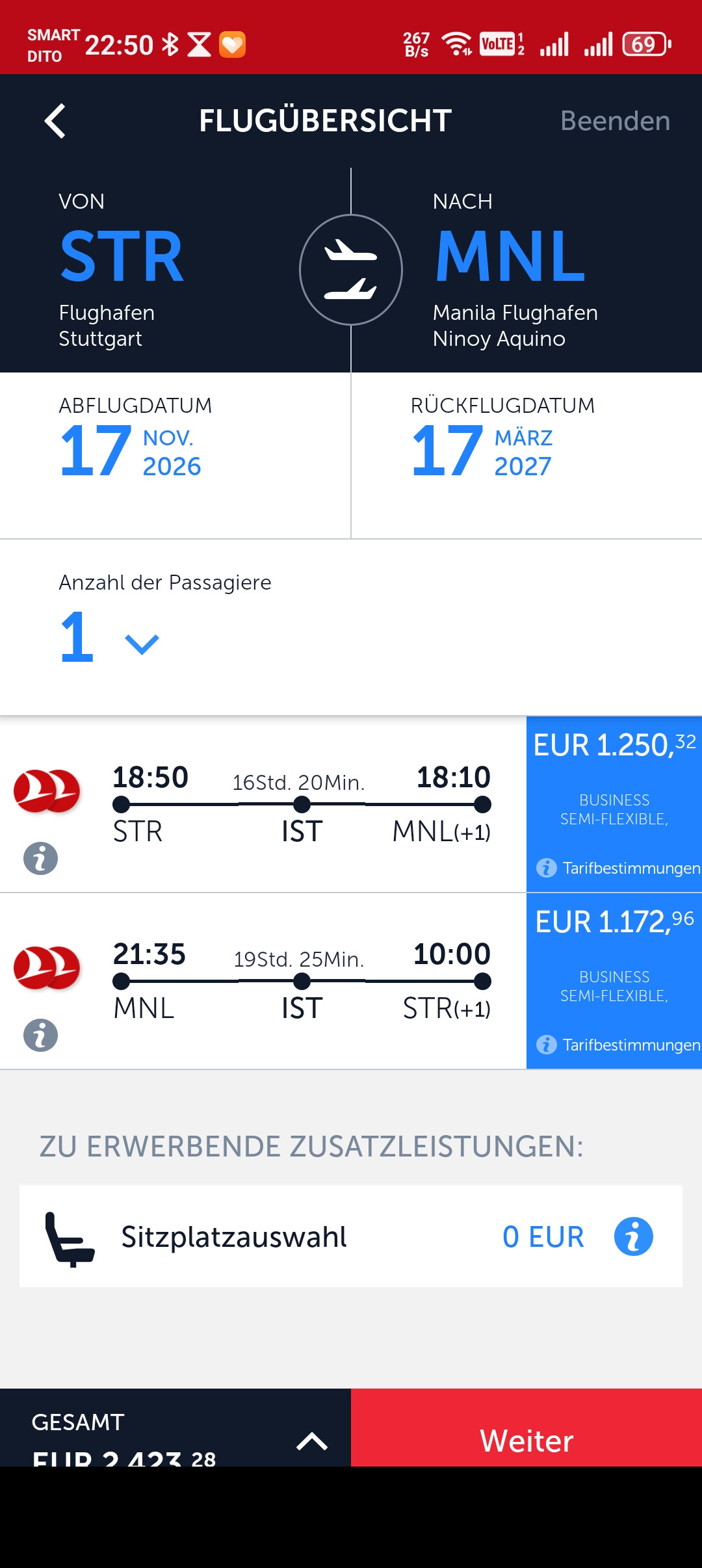The height and width of the screenshot is (1568, 702).
Task: Open Tarifbestimmungen for the EUR 1.250,32 fare
Action: point(617,868)
